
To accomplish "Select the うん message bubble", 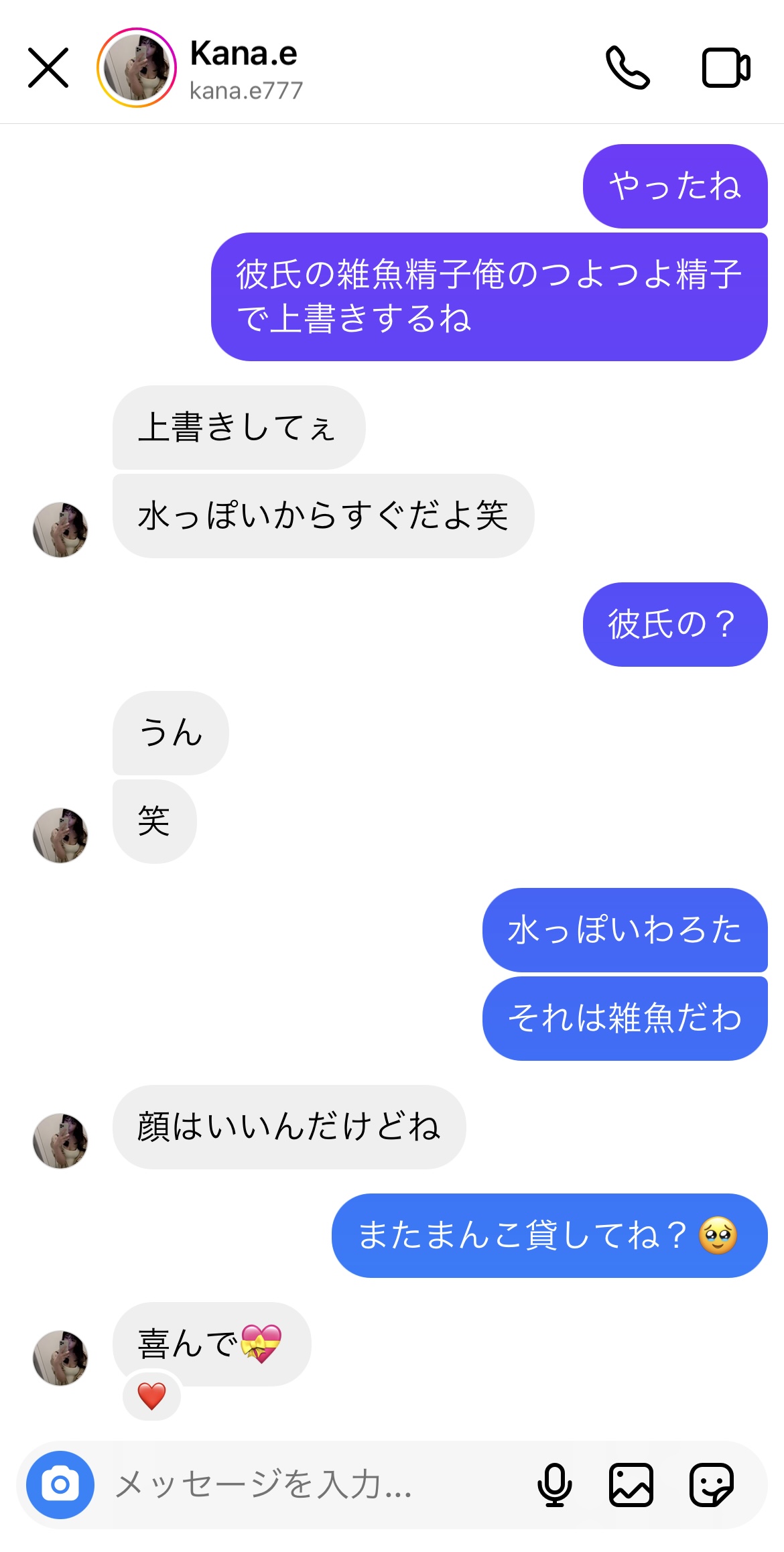I will (x=172, y=734).
